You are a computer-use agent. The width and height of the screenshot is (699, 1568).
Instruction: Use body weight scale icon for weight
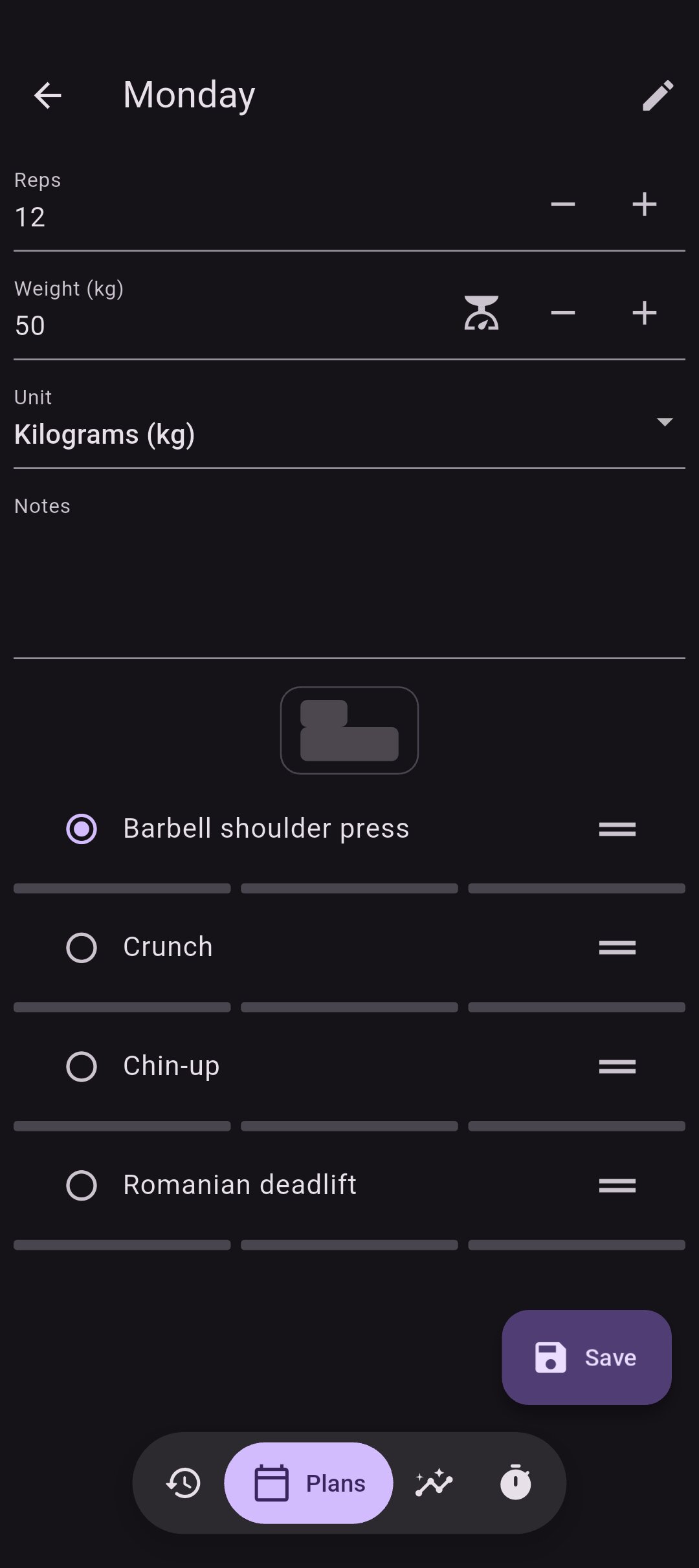(481, 313)
